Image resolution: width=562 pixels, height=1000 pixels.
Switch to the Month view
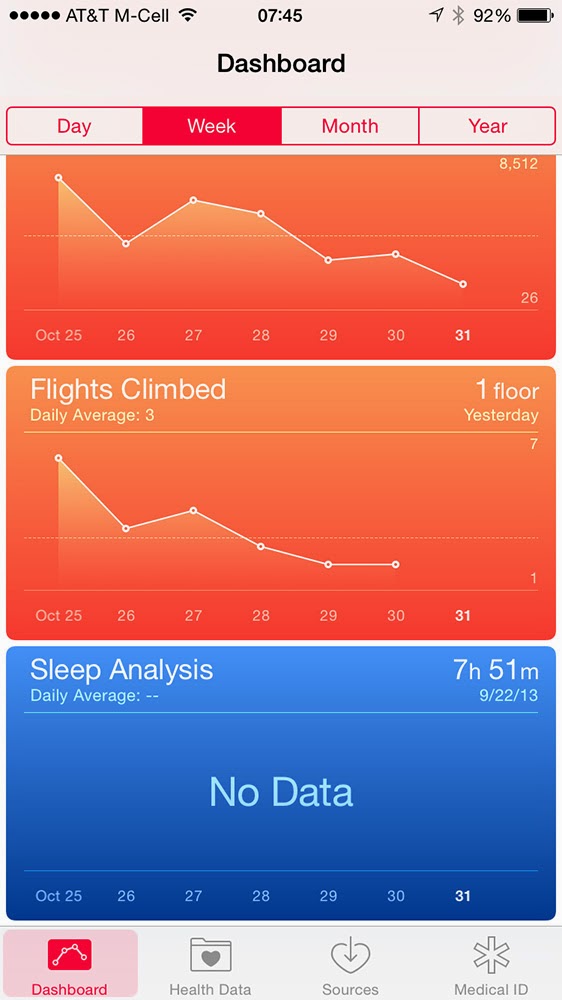pos(350,126)
